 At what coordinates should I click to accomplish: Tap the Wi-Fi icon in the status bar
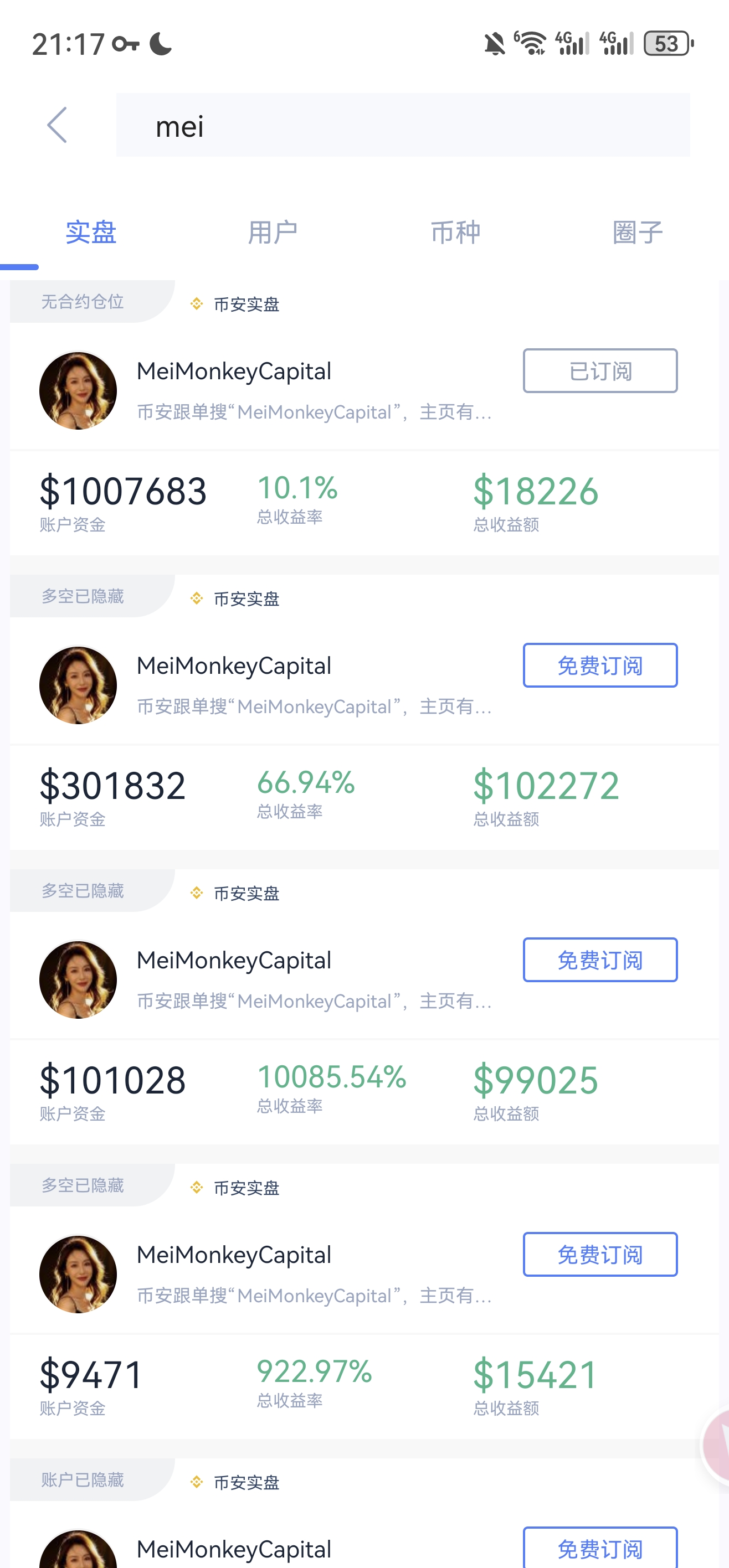(531, 43)
